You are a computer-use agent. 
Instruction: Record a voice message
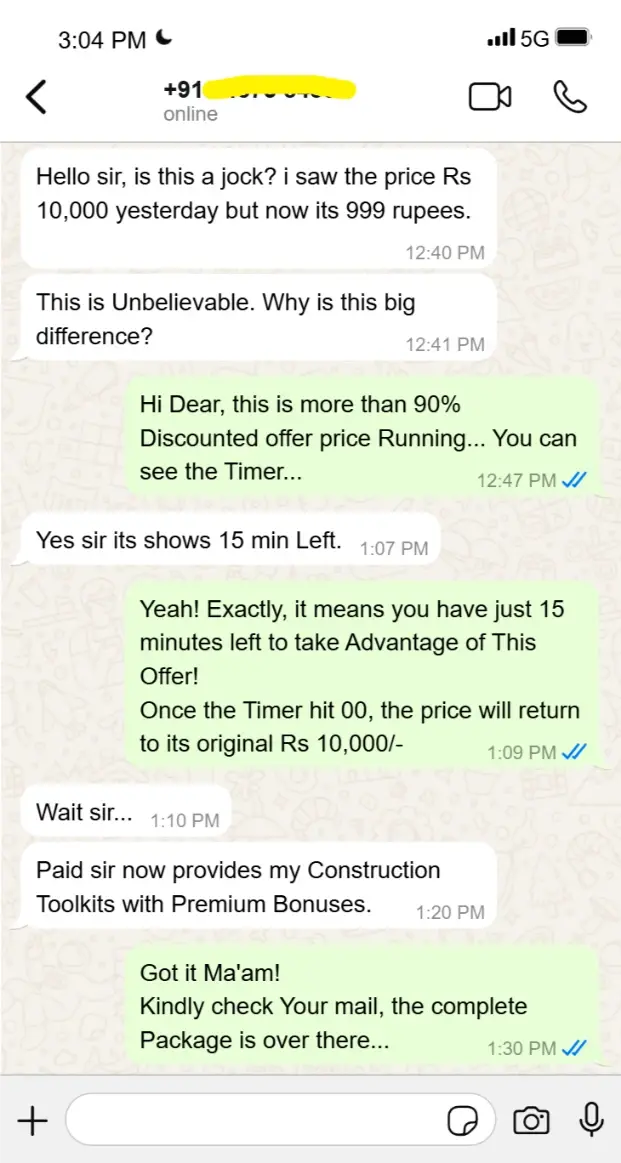[592, 1120]
